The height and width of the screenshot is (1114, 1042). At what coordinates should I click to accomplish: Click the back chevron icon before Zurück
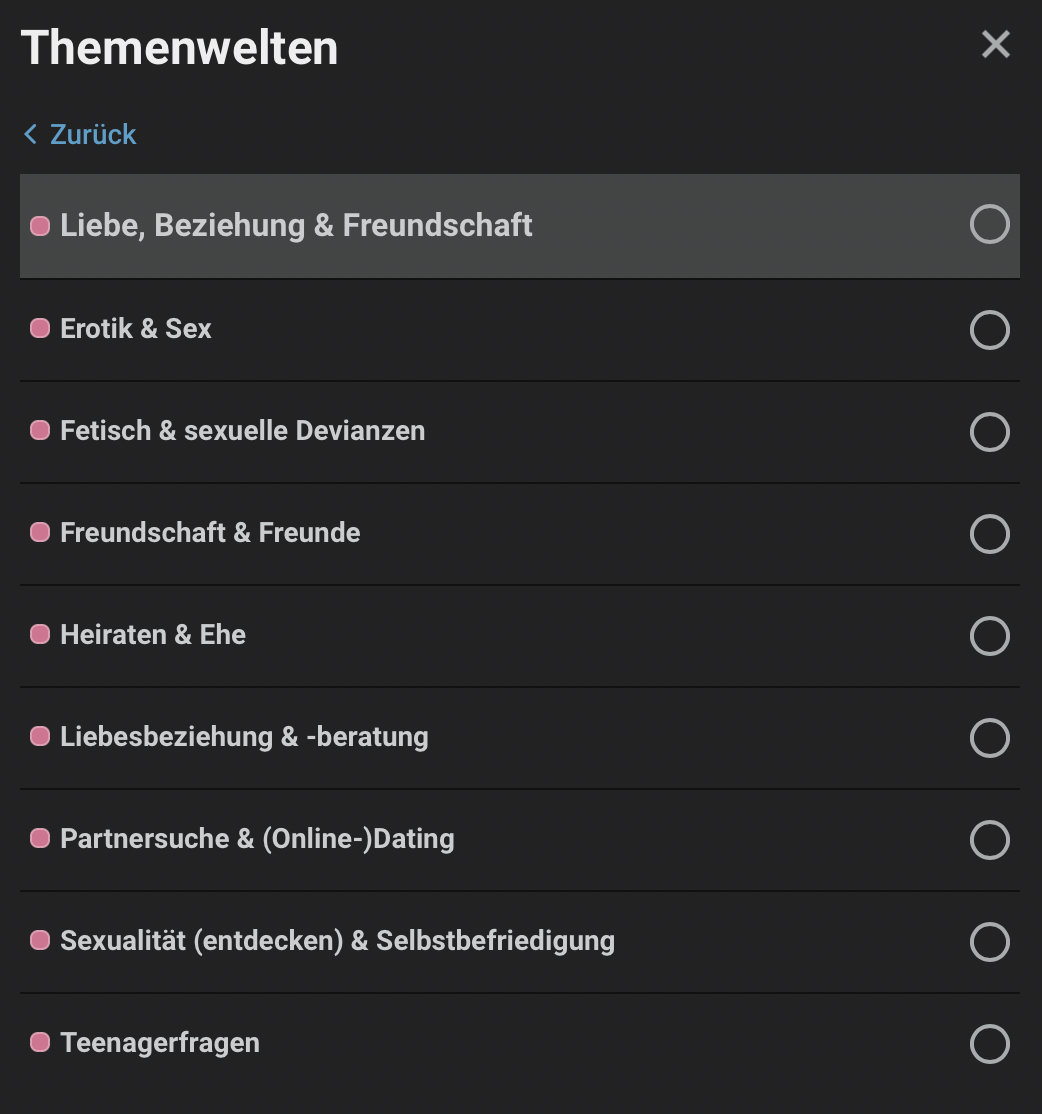(x=29, y=134)
